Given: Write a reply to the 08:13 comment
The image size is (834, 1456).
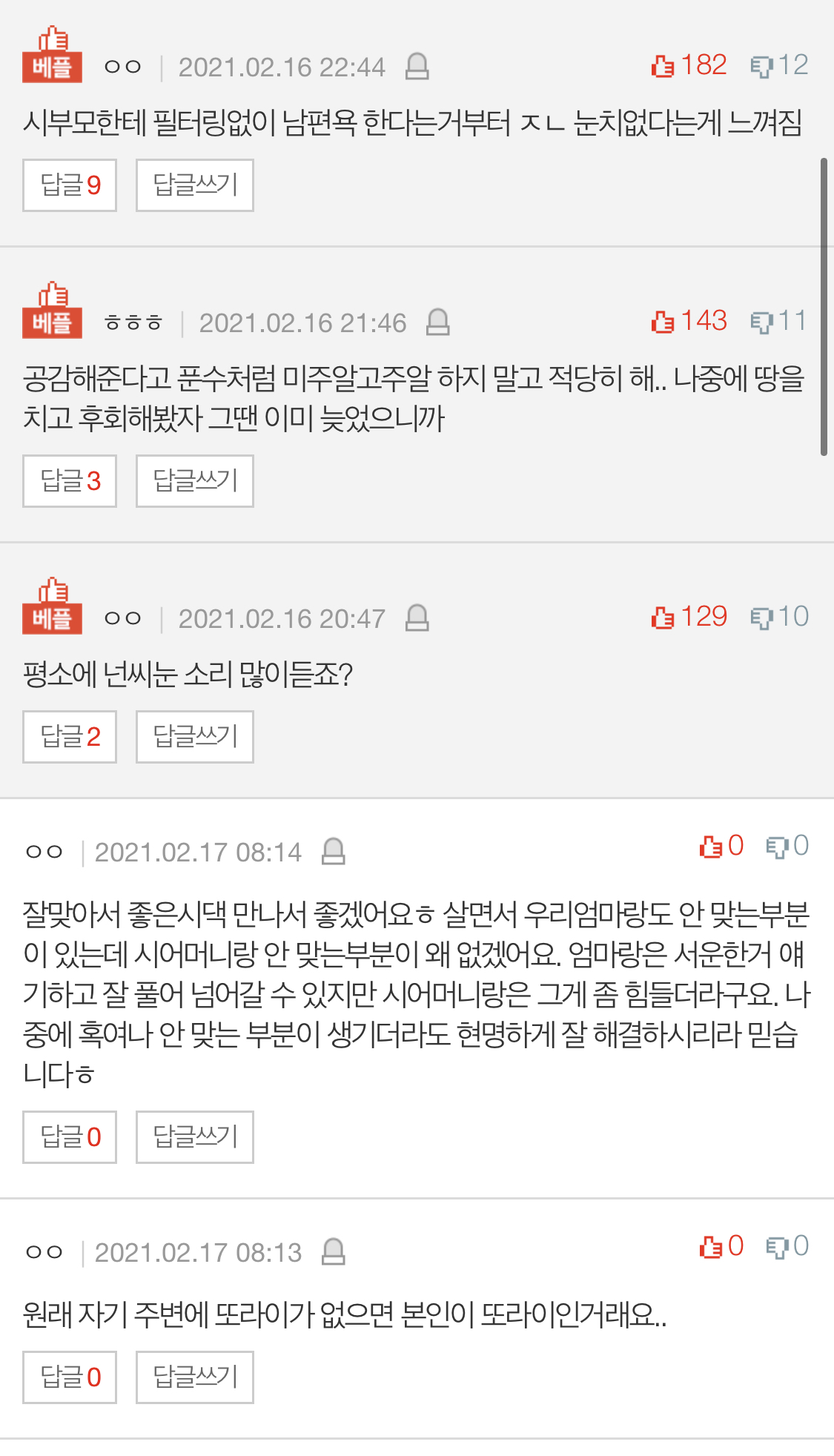Looking at the screenshot, I should coord(194,1377).
